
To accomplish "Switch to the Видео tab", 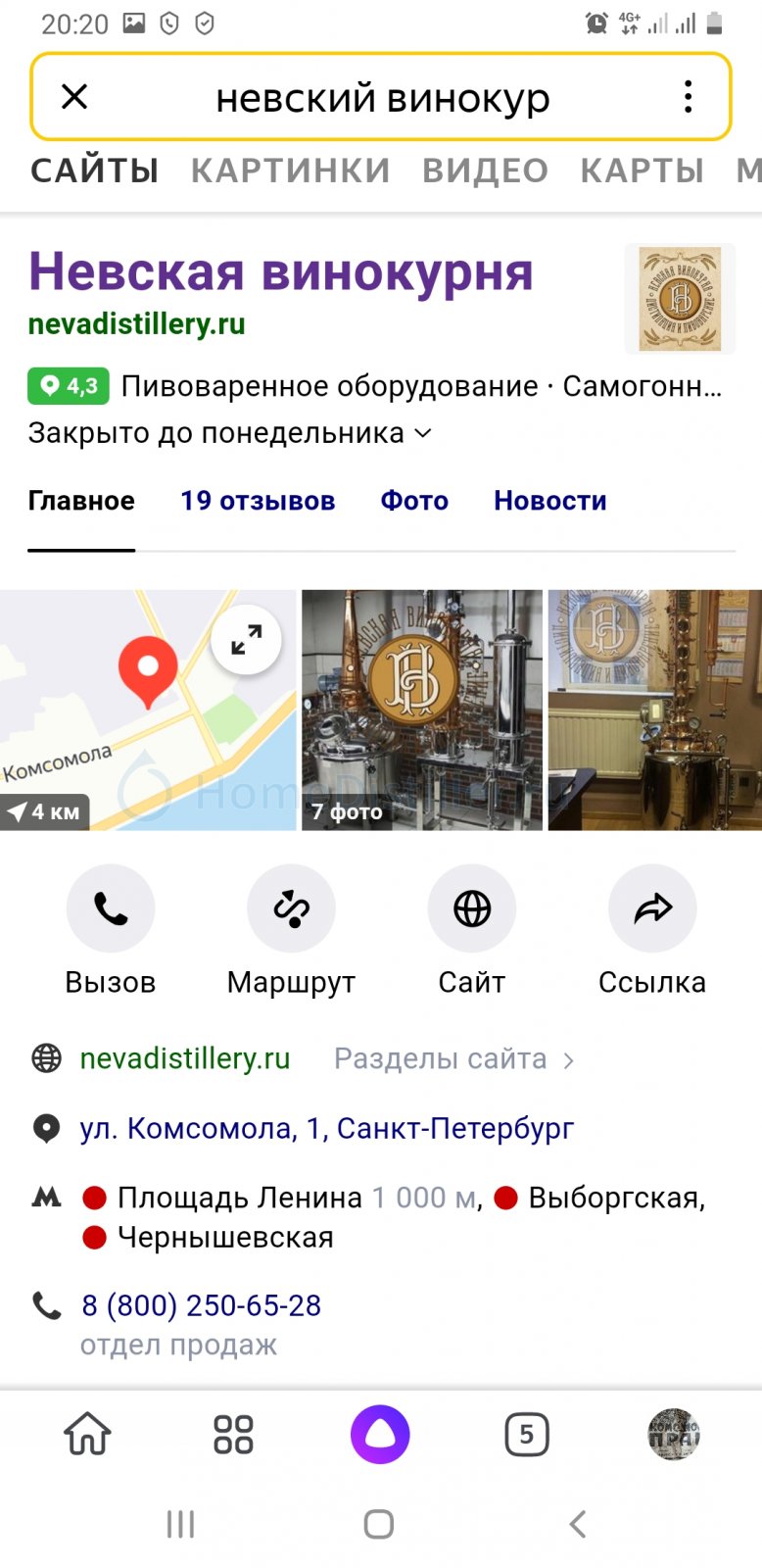I will [485, 171].
